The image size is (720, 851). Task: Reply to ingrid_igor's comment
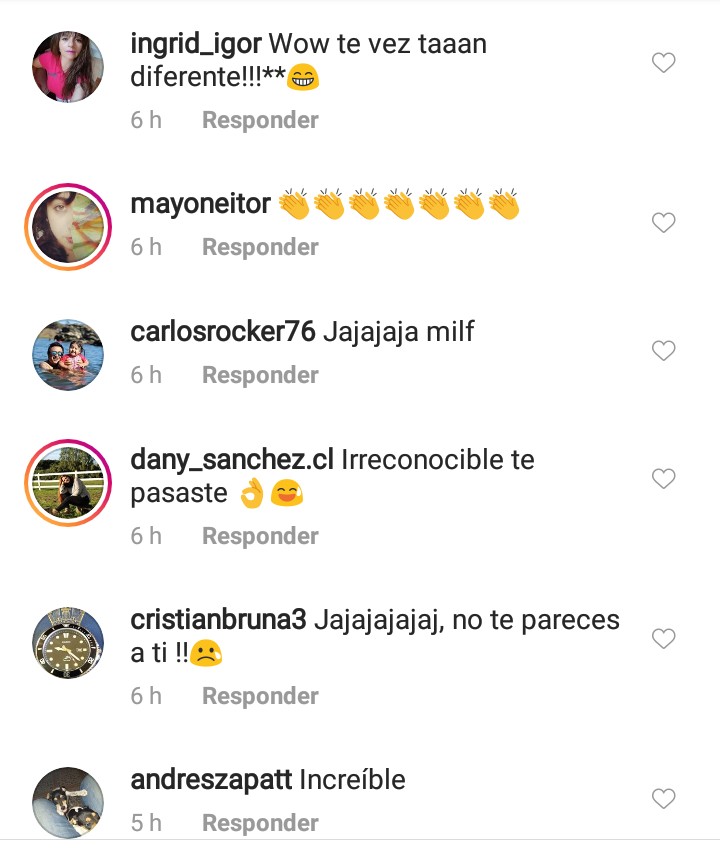[x=260, y=120]
